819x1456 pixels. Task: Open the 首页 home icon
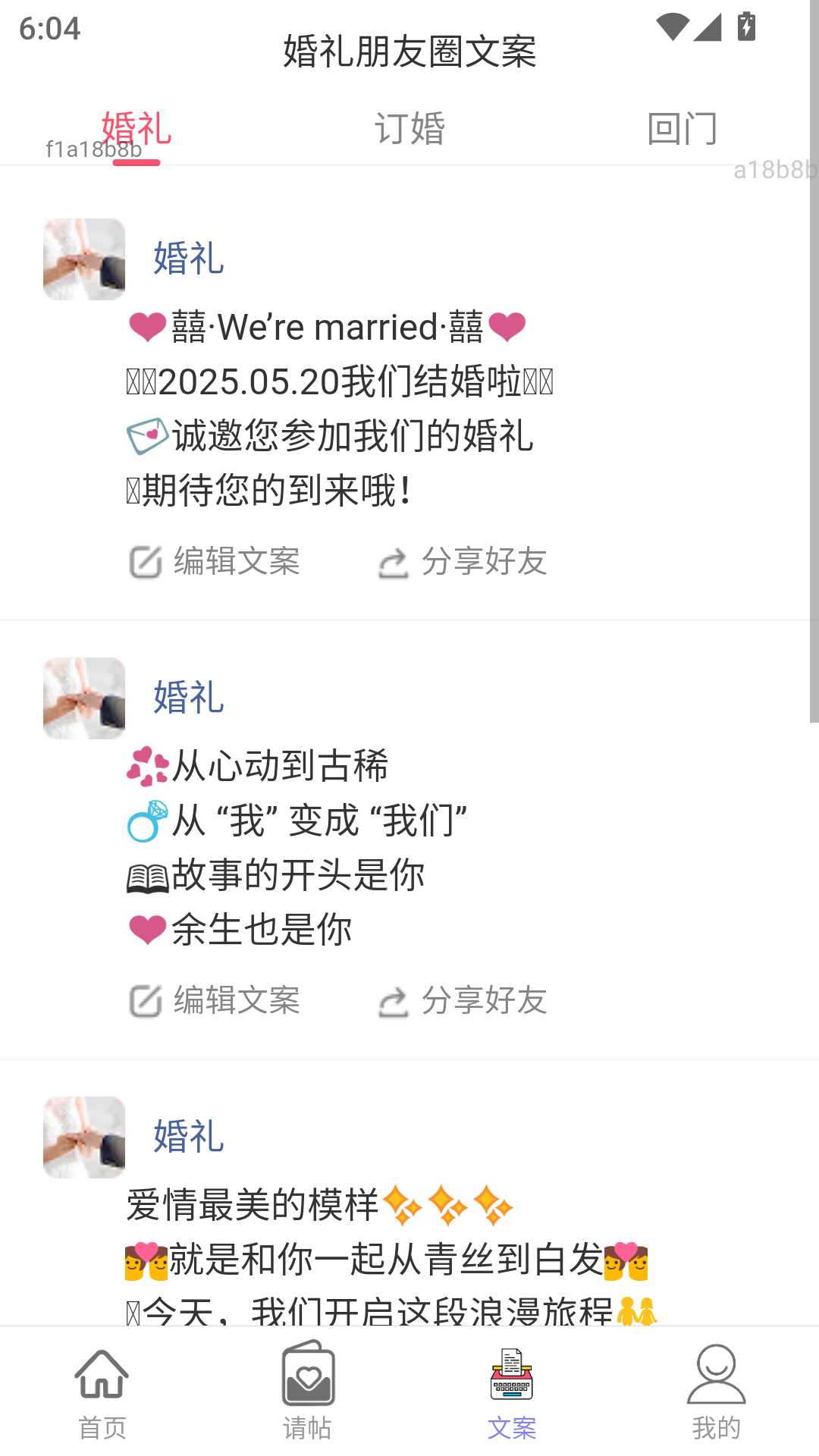(x=101, y=1375)
